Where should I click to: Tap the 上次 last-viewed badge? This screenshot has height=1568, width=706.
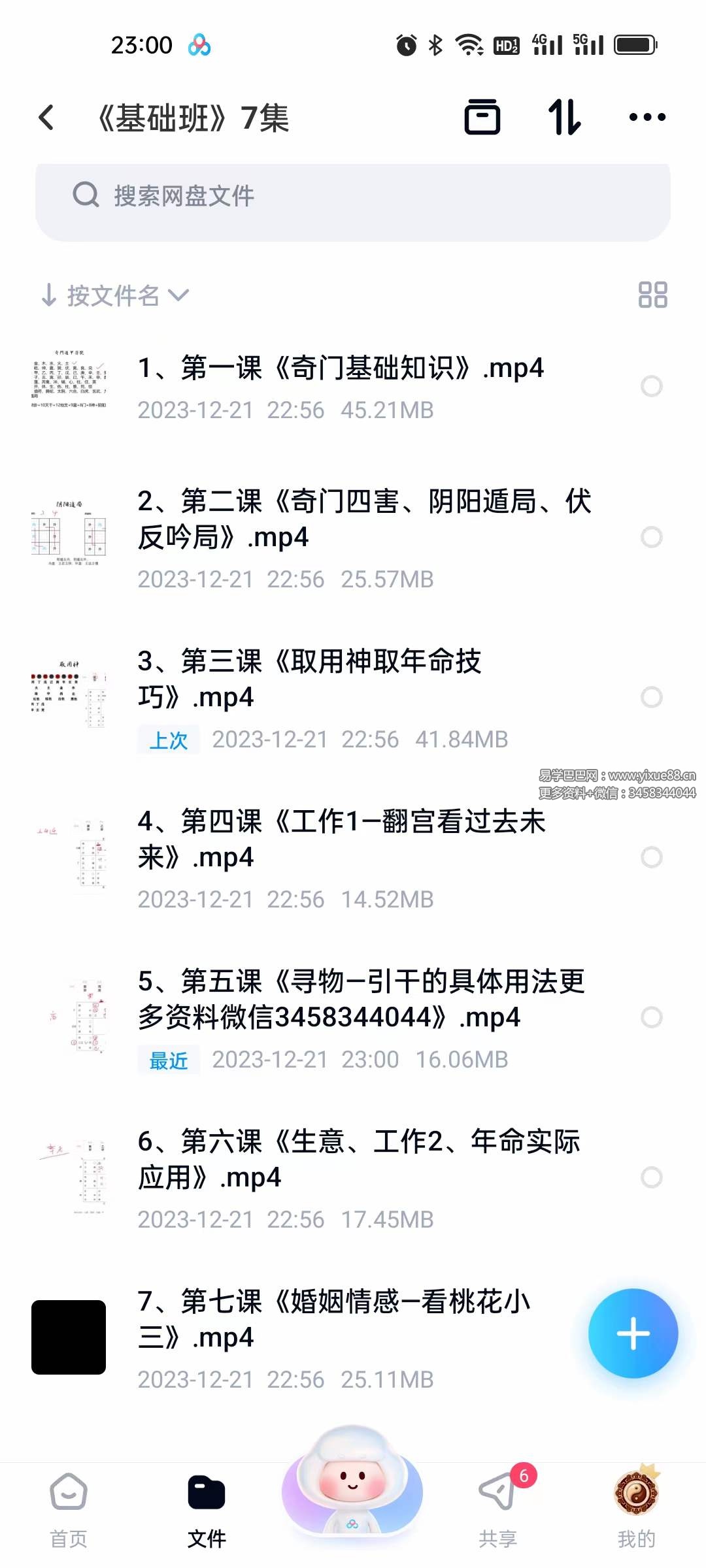pos(167,740)
